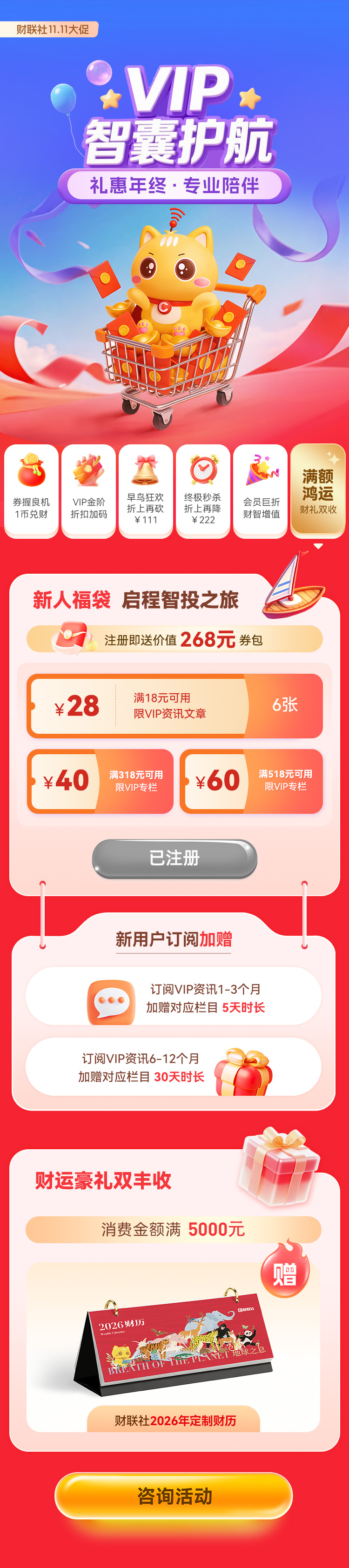349x1568 pixels.
Task: Tap the ¥40 满318元可用 coupon
Action: (101, 781)
